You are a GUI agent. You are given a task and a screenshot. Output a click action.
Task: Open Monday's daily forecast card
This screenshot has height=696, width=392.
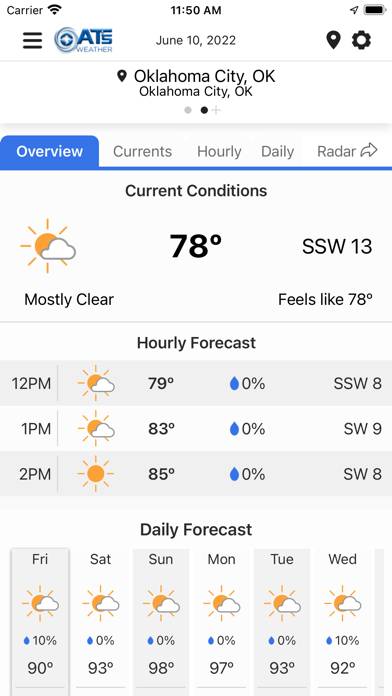[x=222, y=622]
